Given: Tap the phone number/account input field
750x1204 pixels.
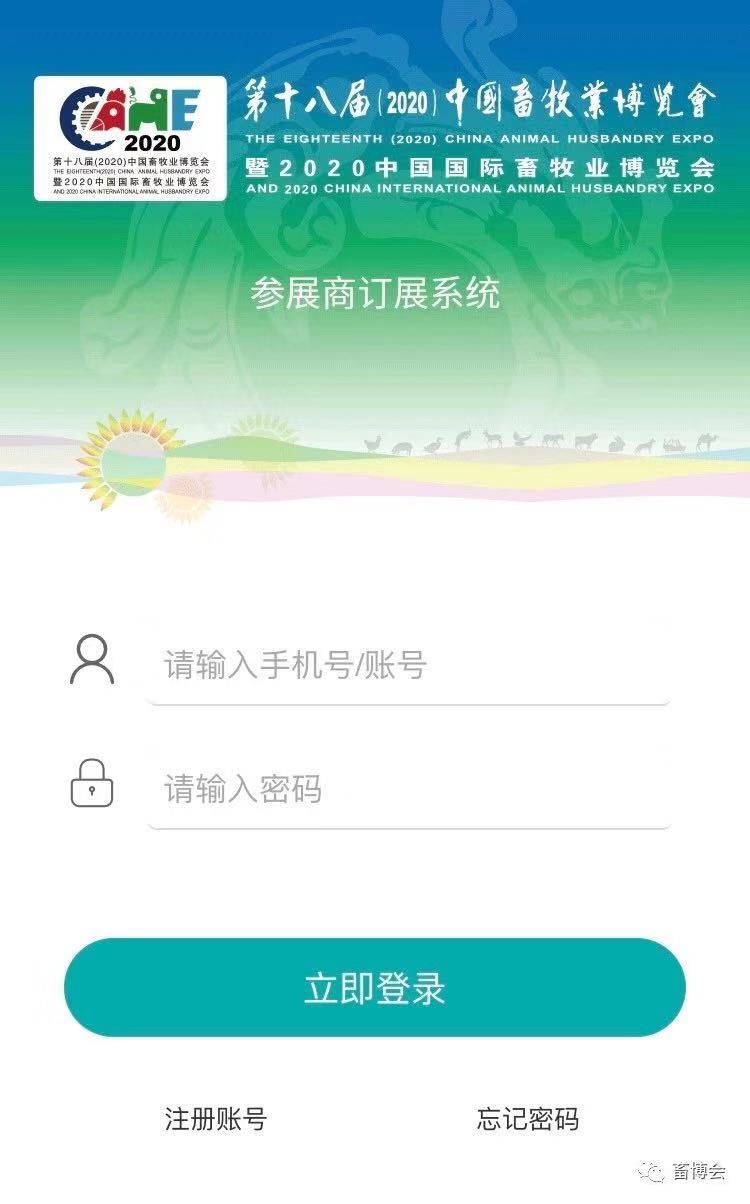Looking at the screenshot, I should point(408,665).
